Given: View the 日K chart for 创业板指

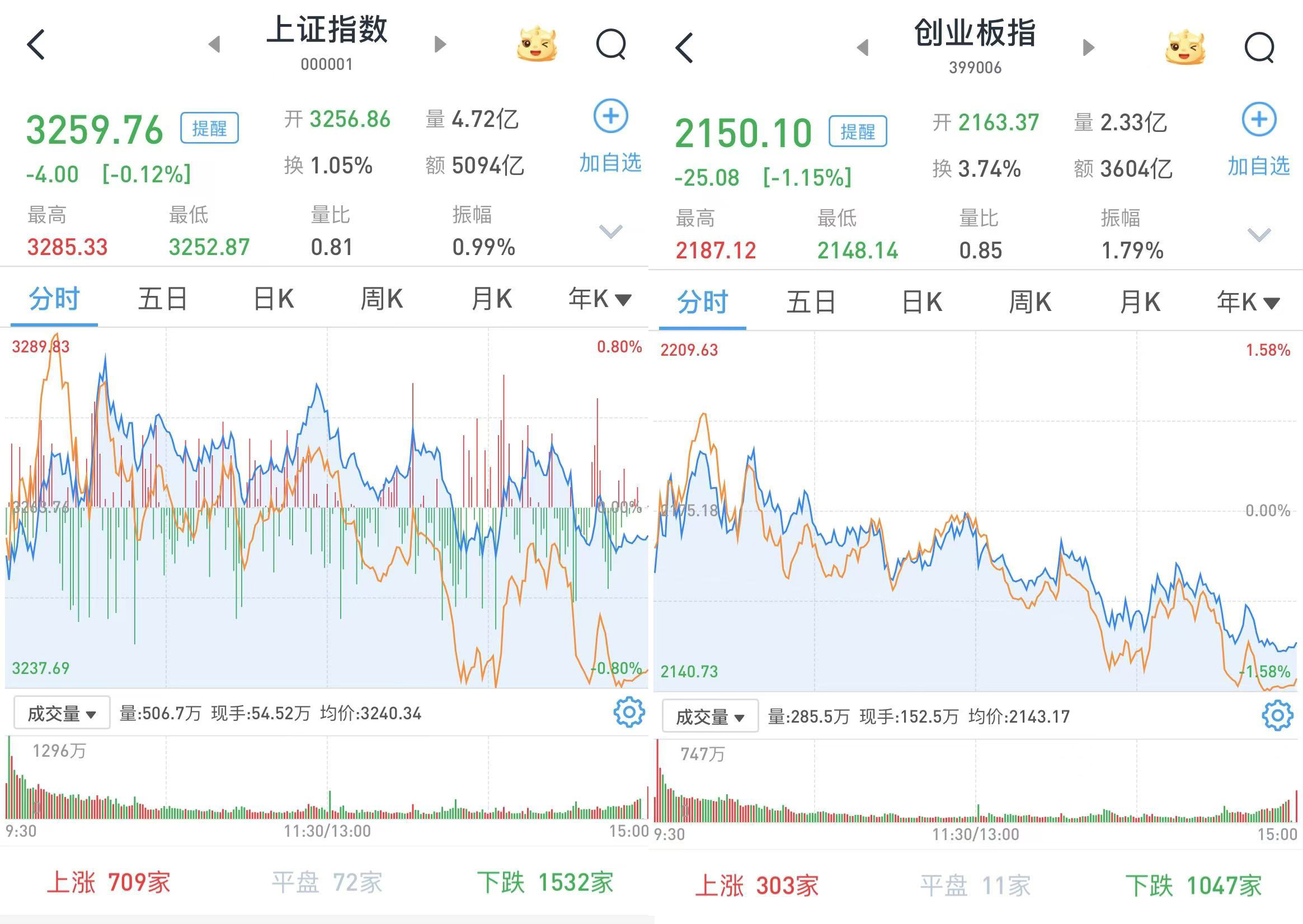Looking at the screenshot, I should pos(922,302).
